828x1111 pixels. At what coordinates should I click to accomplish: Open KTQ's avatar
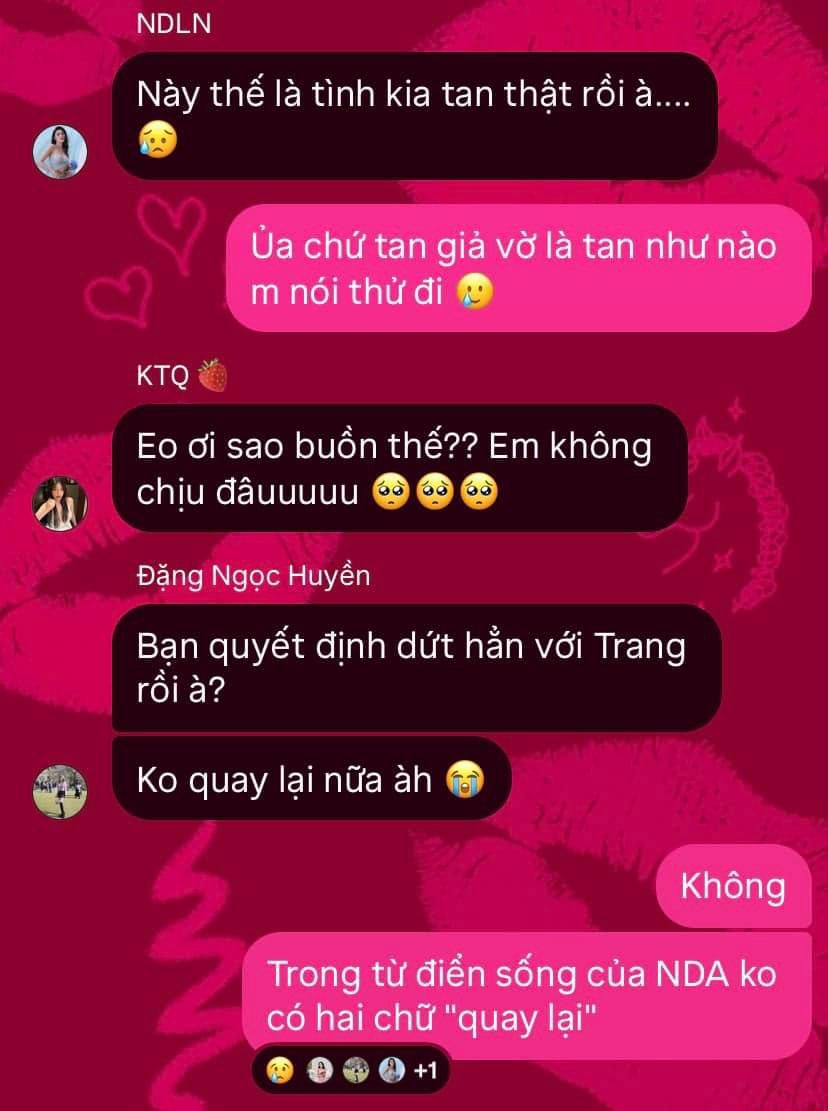click(x=60, y=502)
